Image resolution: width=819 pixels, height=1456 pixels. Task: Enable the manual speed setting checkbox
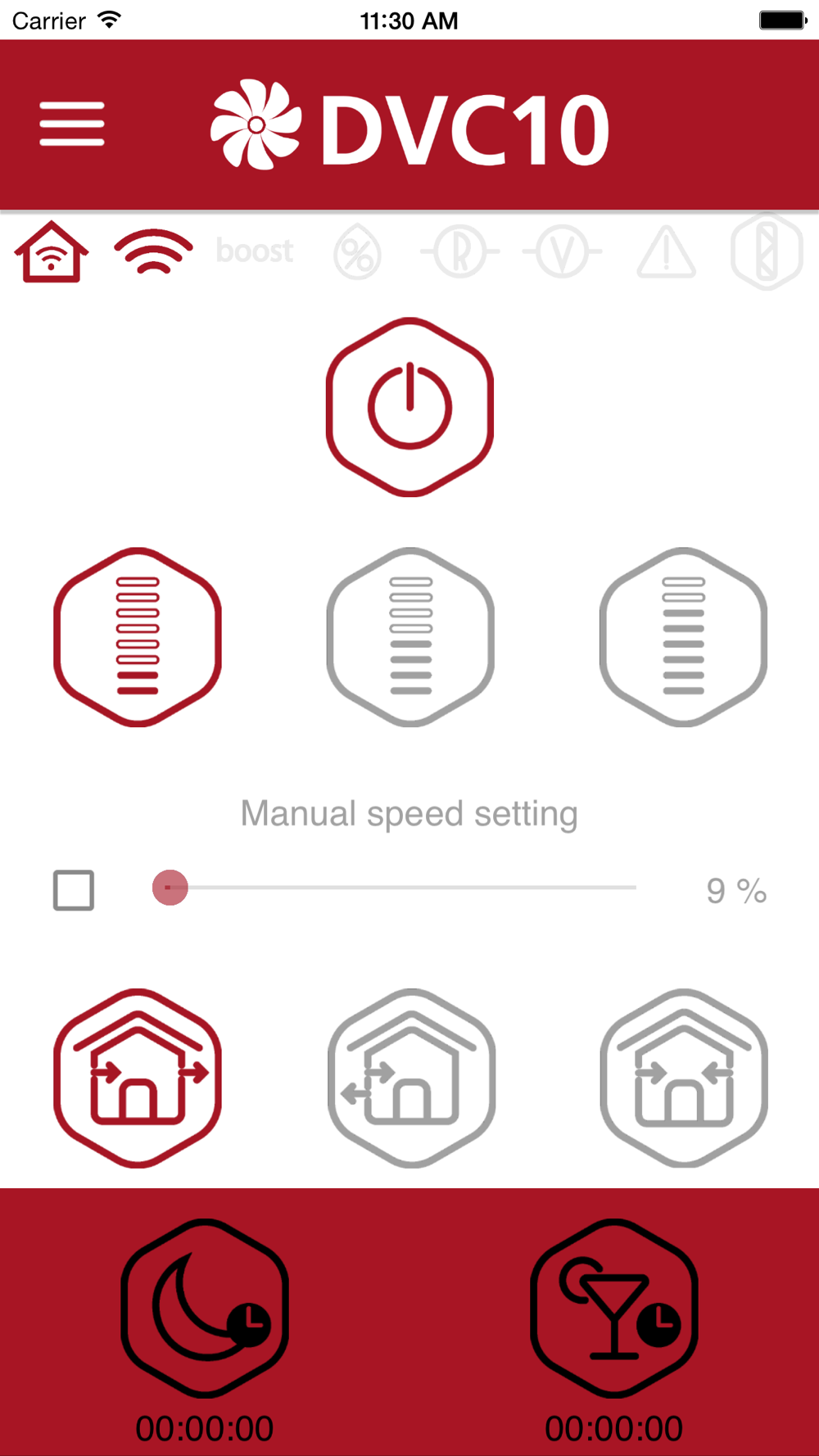point(74,890)
